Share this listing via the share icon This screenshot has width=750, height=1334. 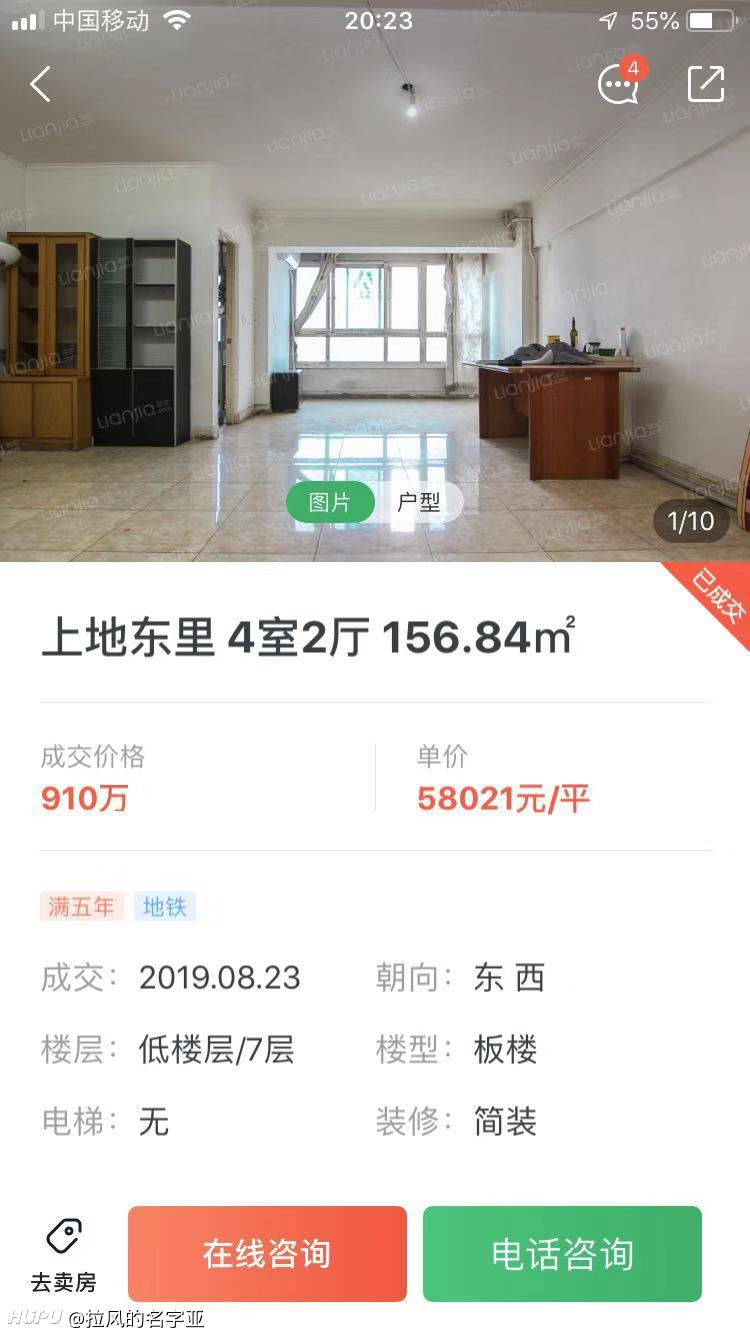click(706, 84)
